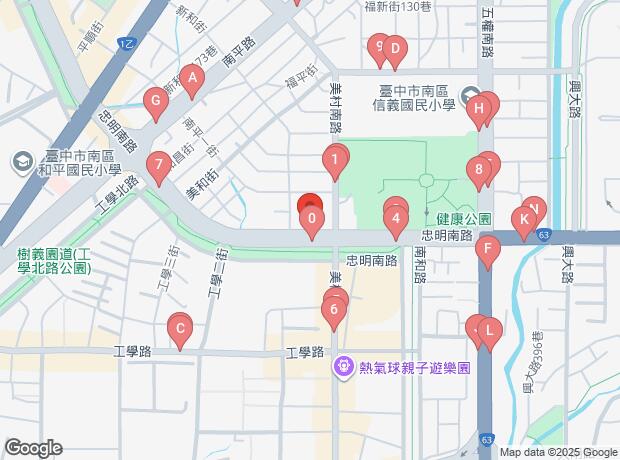Select map marker A
Viewport: 620px width, 460px height.
(192, 78)
